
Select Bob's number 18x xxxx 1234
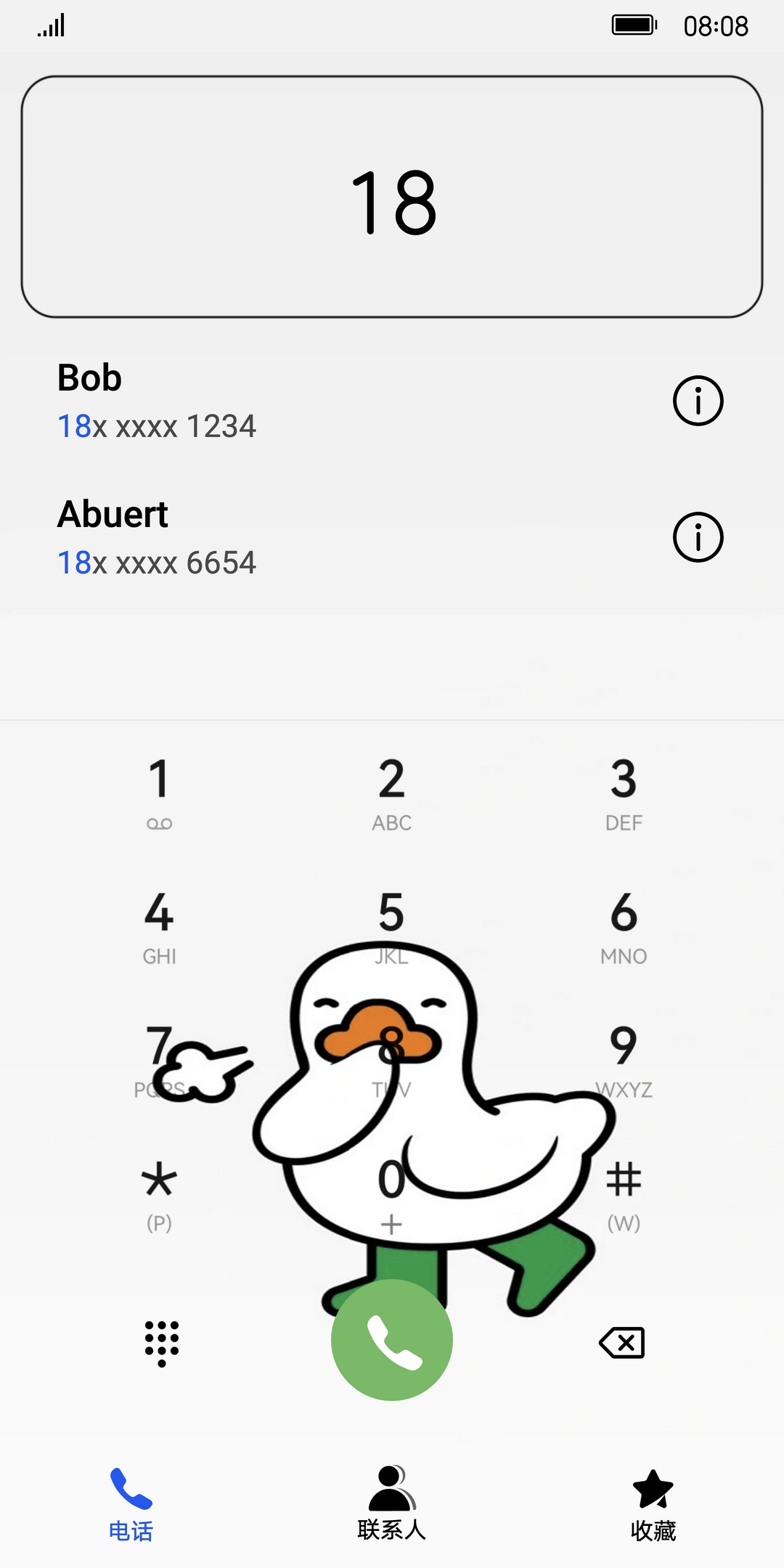(157, 426)
